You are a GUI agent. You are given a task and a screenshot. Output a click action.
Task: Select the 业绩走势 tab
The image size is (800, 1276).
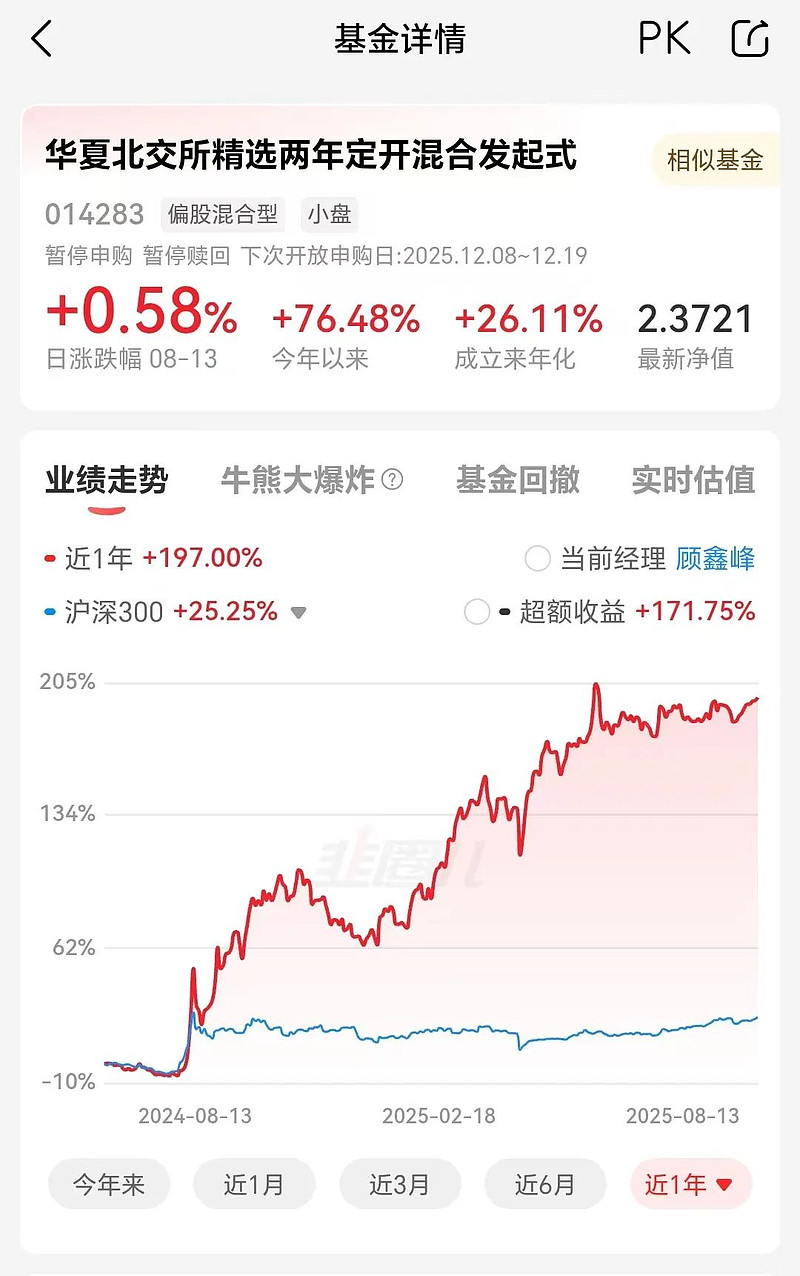pyautogui.click(x=107, y=482)
